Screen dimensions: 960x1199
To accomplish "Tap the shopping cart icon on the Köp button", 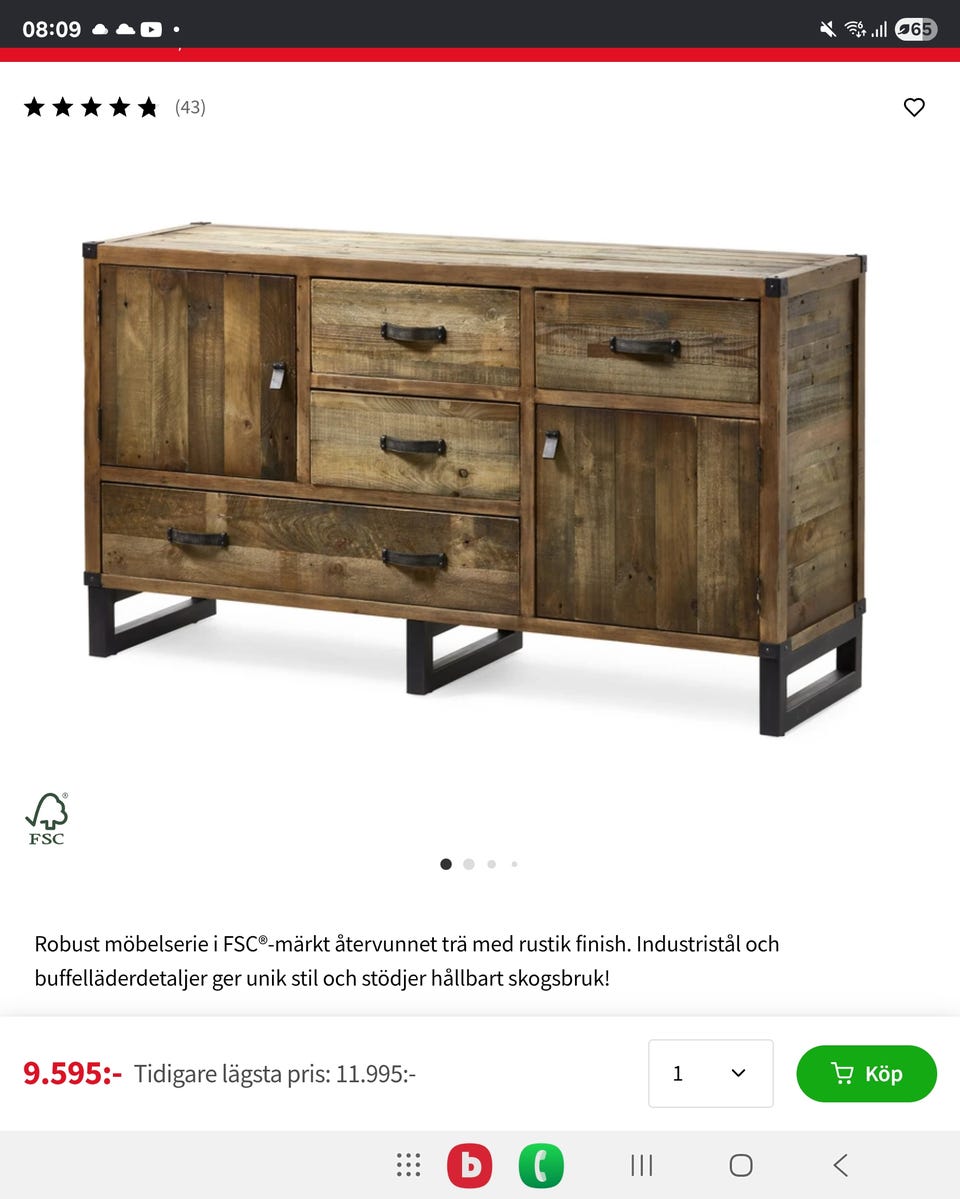I will pyautogui.click(x=845, y=1073).
